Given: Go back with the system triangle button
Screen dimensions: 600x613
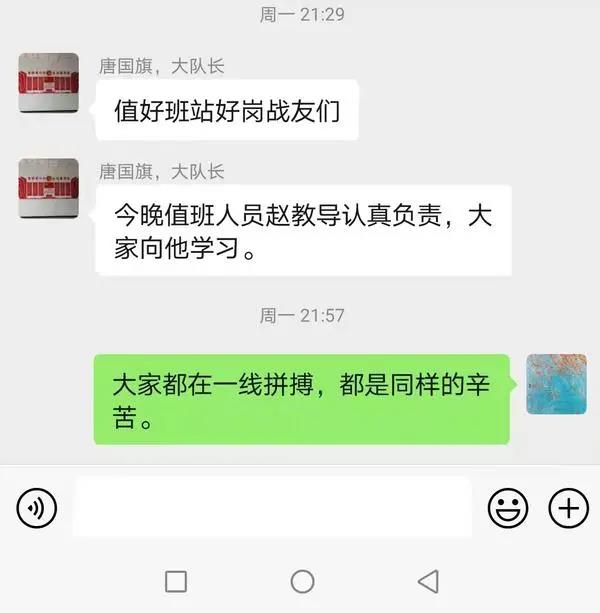Looking at the screenshot, I should pos(428,581).
